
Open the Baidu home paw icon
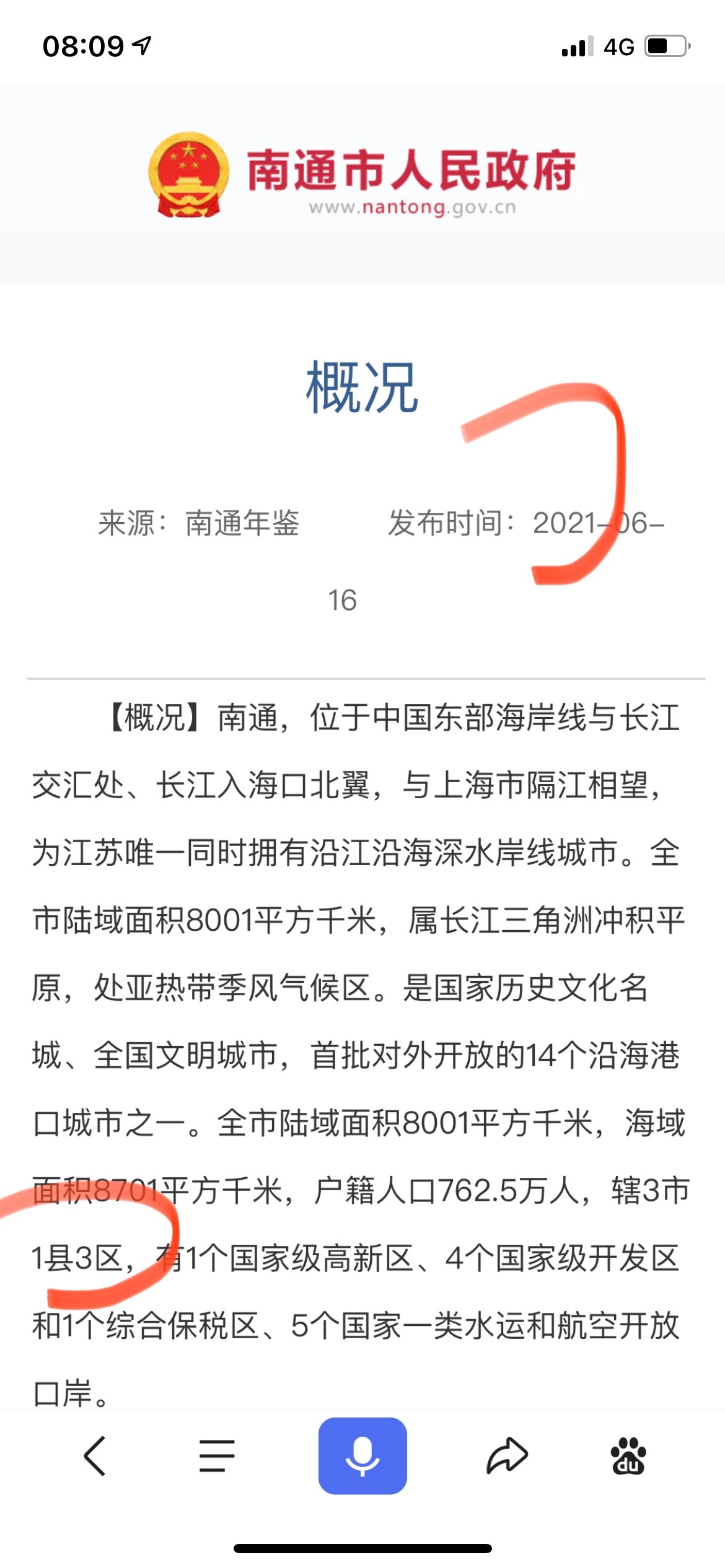628,1455
